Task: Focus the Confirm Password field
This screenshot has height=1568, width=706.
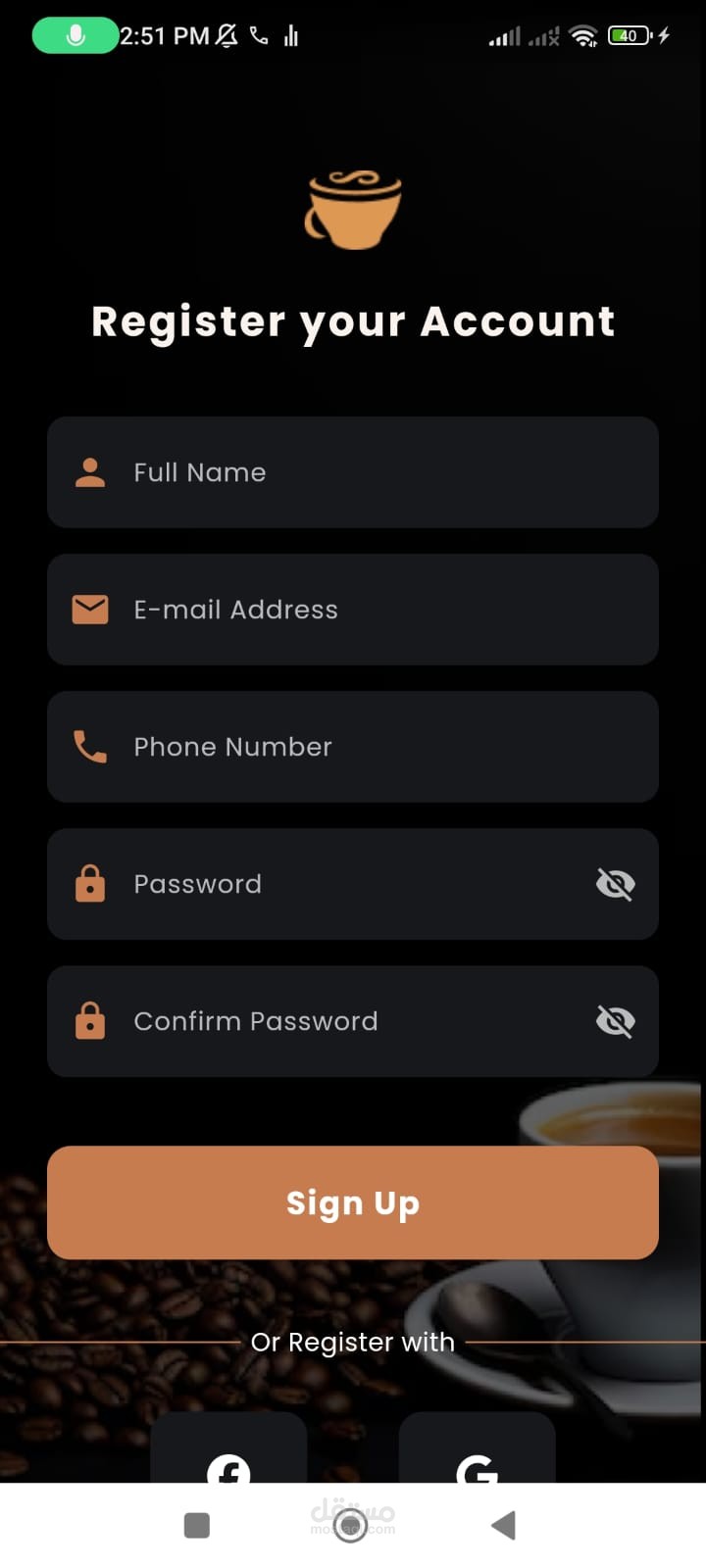Action: [353, 1021]
